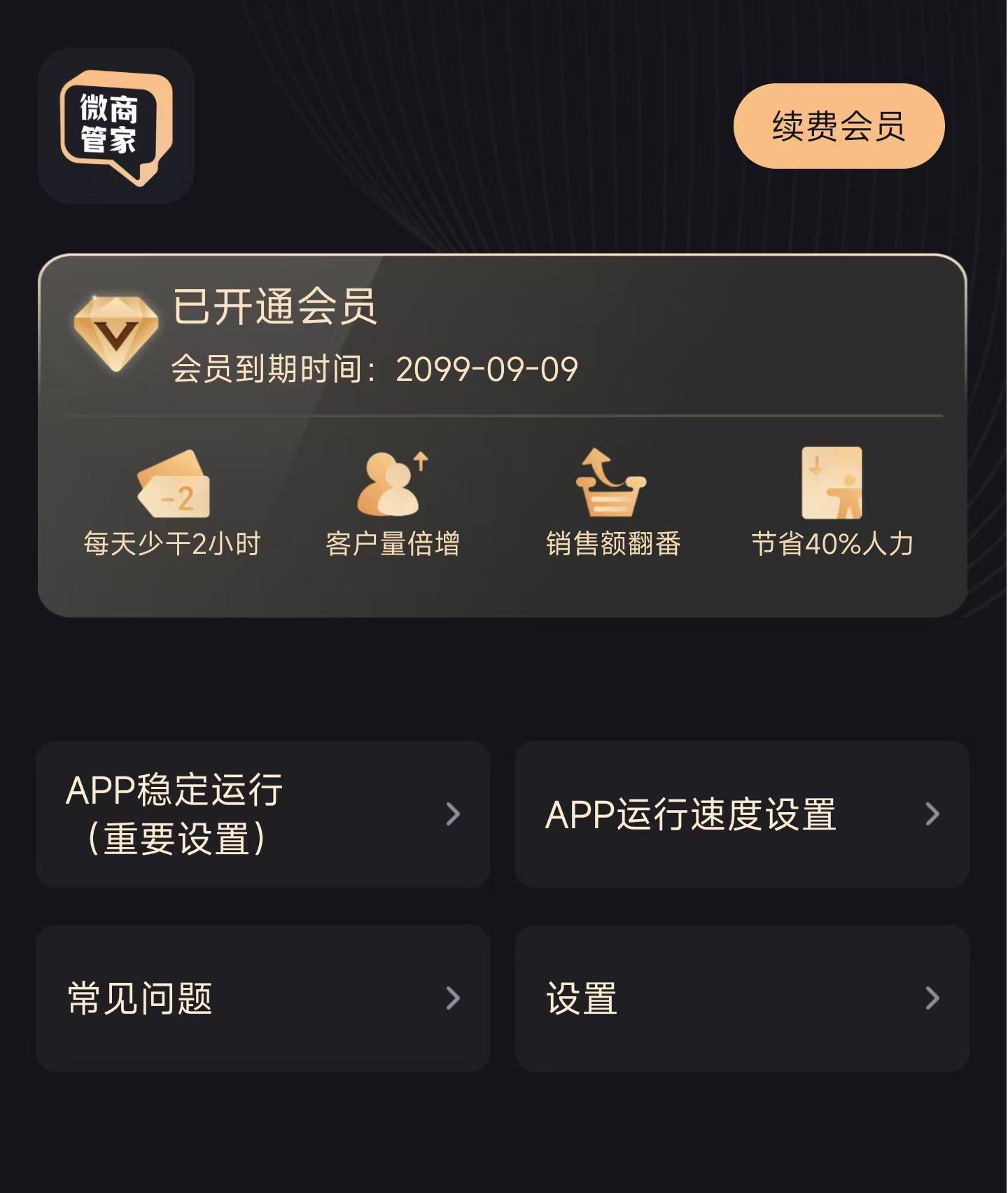Viewport: 1008px width, 1193px height.
Task: Open APP稳定运行（重要设置）
Action: [262, 814]
